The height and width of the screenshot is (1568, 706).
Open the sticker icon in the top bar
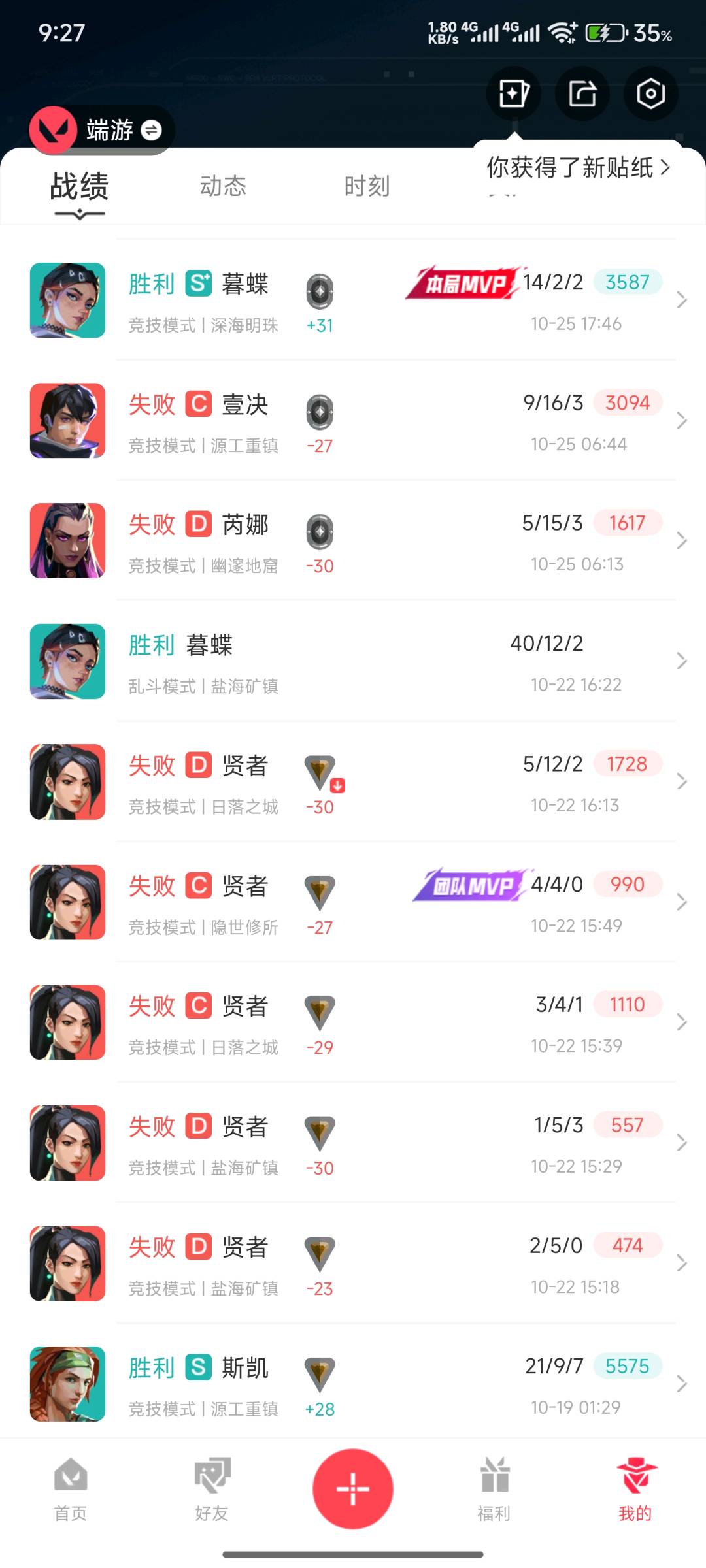pos(514,94)
